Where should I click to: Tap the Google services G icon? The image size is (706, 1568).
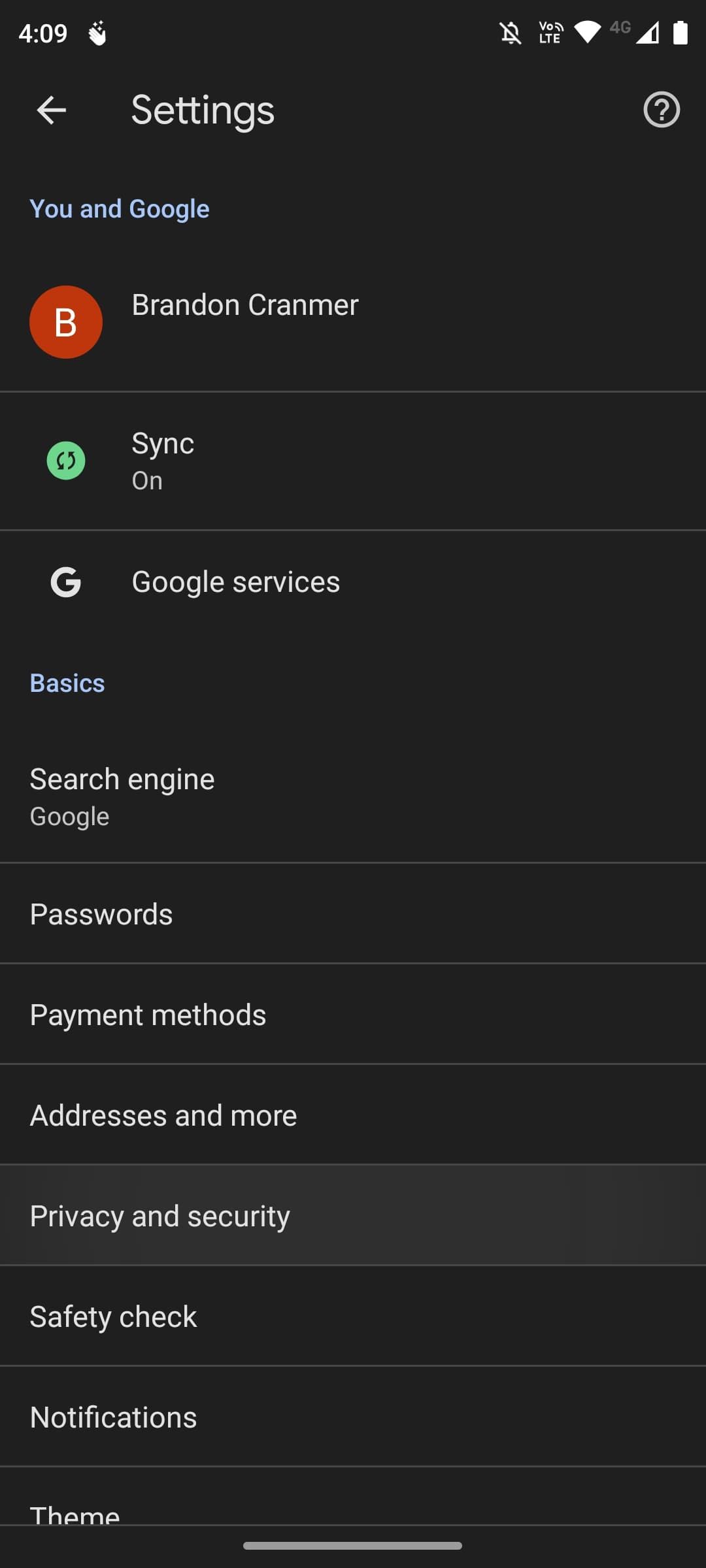65,581
